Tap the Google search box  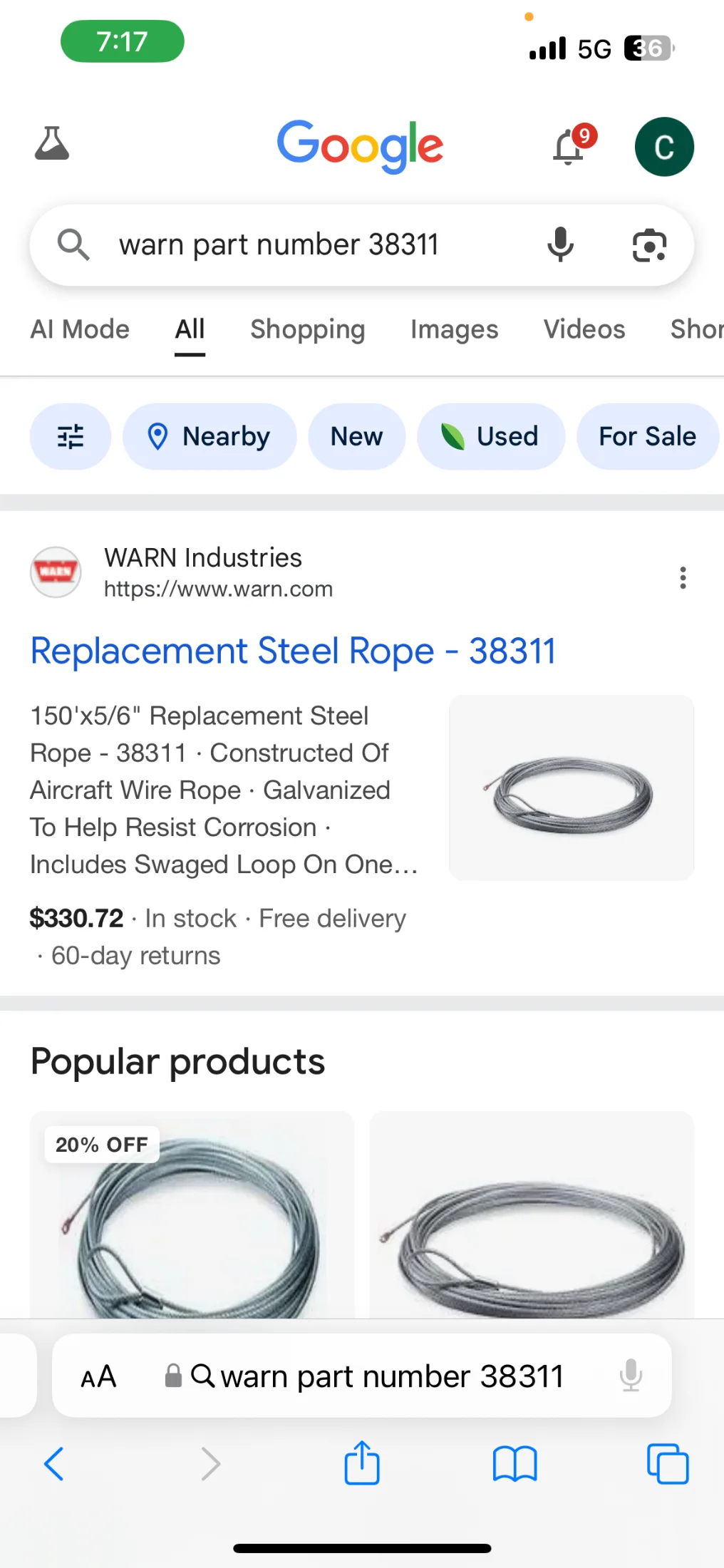point(314,245)
